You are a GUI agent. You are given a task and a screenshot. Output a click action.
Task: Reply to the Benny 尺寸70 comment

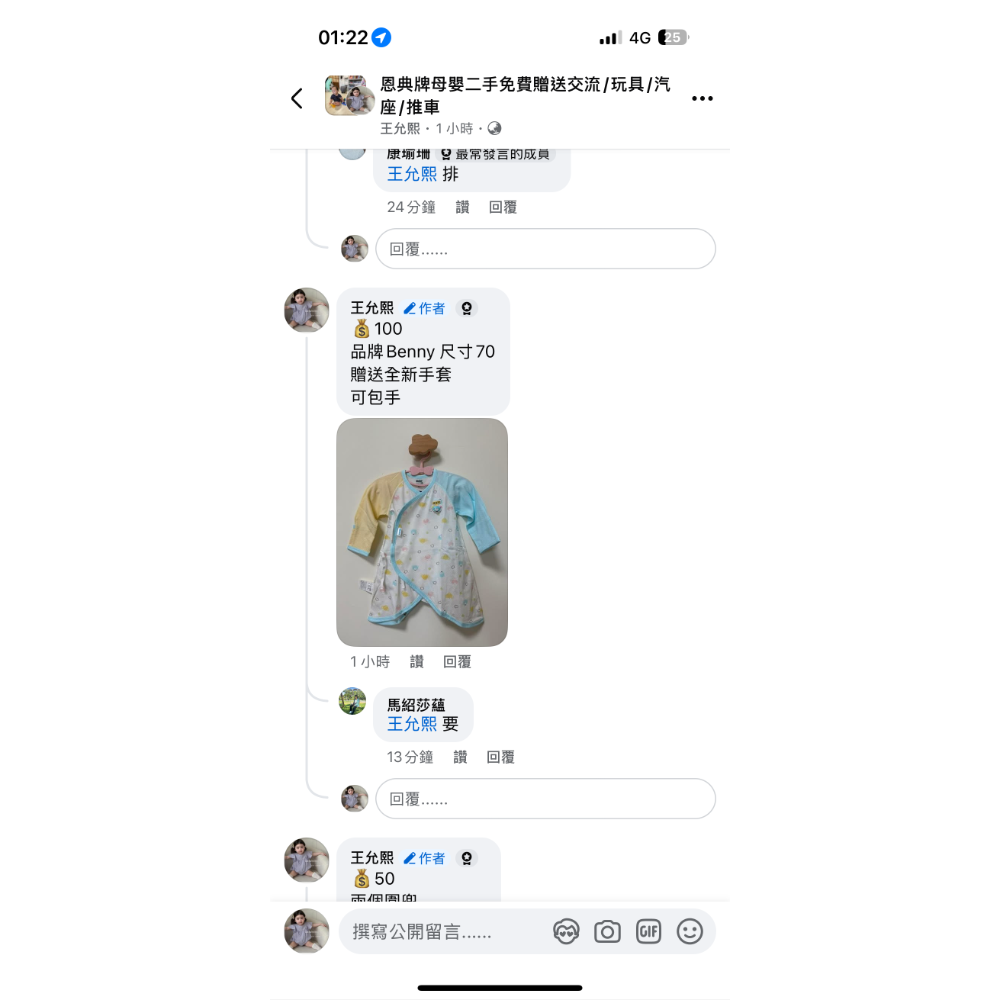tap(457, 661)
